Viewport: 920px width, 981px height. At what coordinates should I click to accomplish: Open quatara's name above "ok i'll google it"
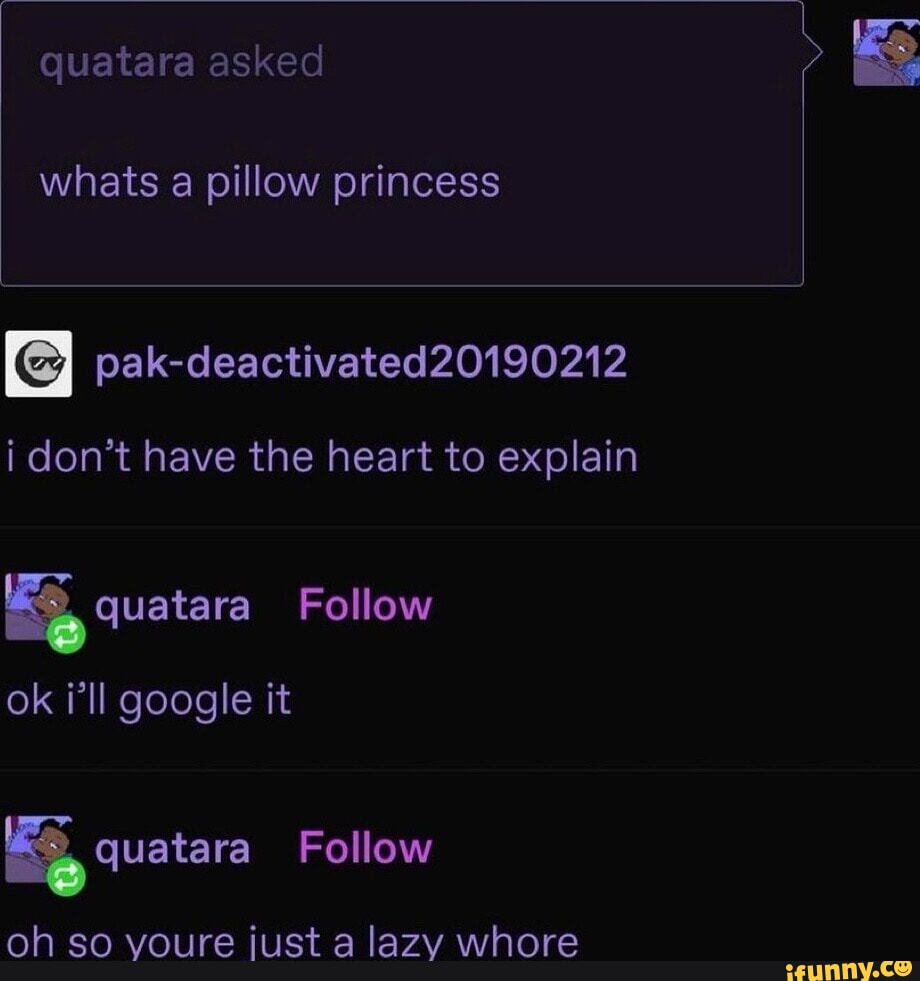pyautogui.click(x=172, y=605)
